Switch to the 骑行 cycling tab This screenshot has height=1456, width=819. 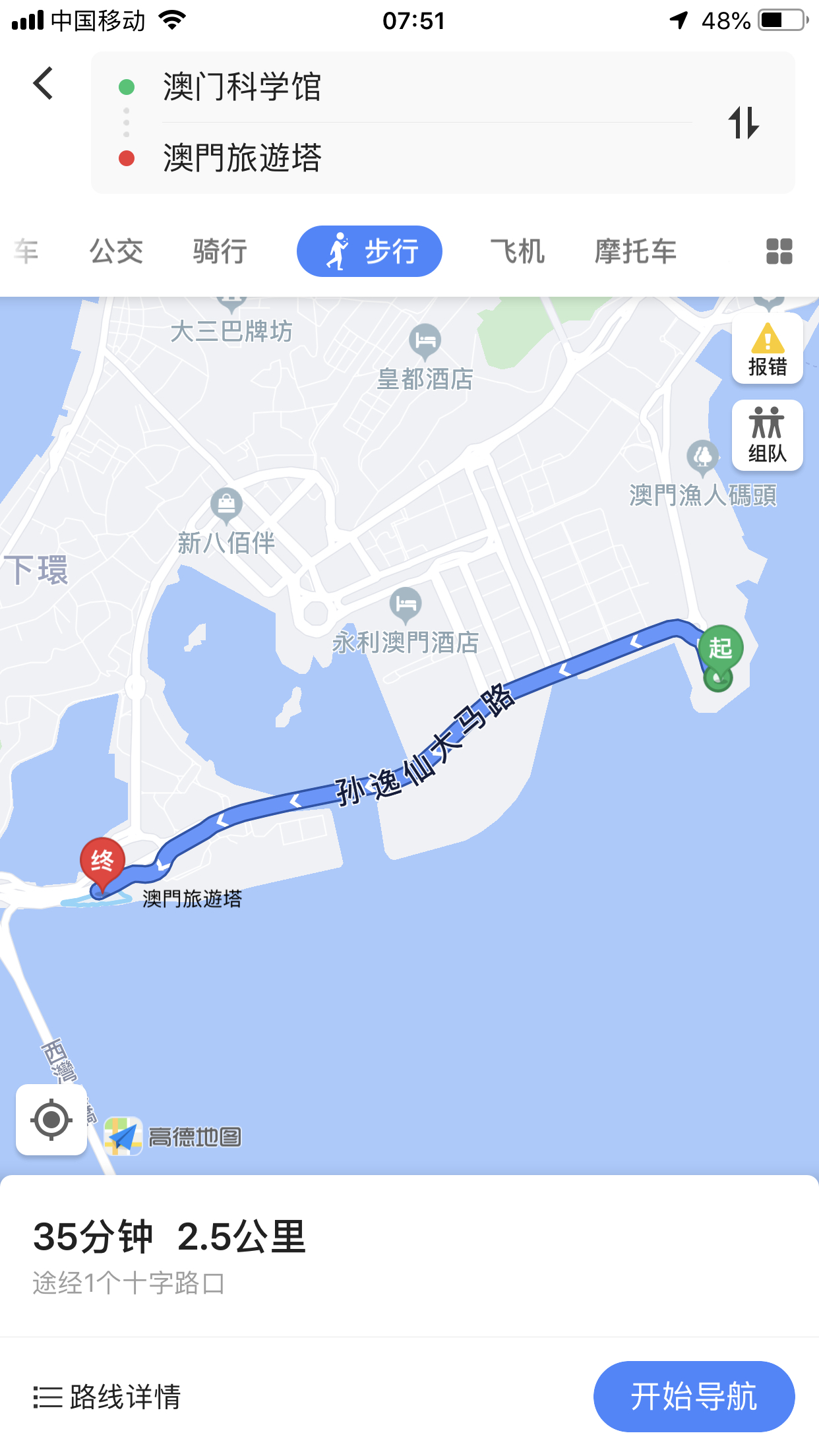coord(220,252)
